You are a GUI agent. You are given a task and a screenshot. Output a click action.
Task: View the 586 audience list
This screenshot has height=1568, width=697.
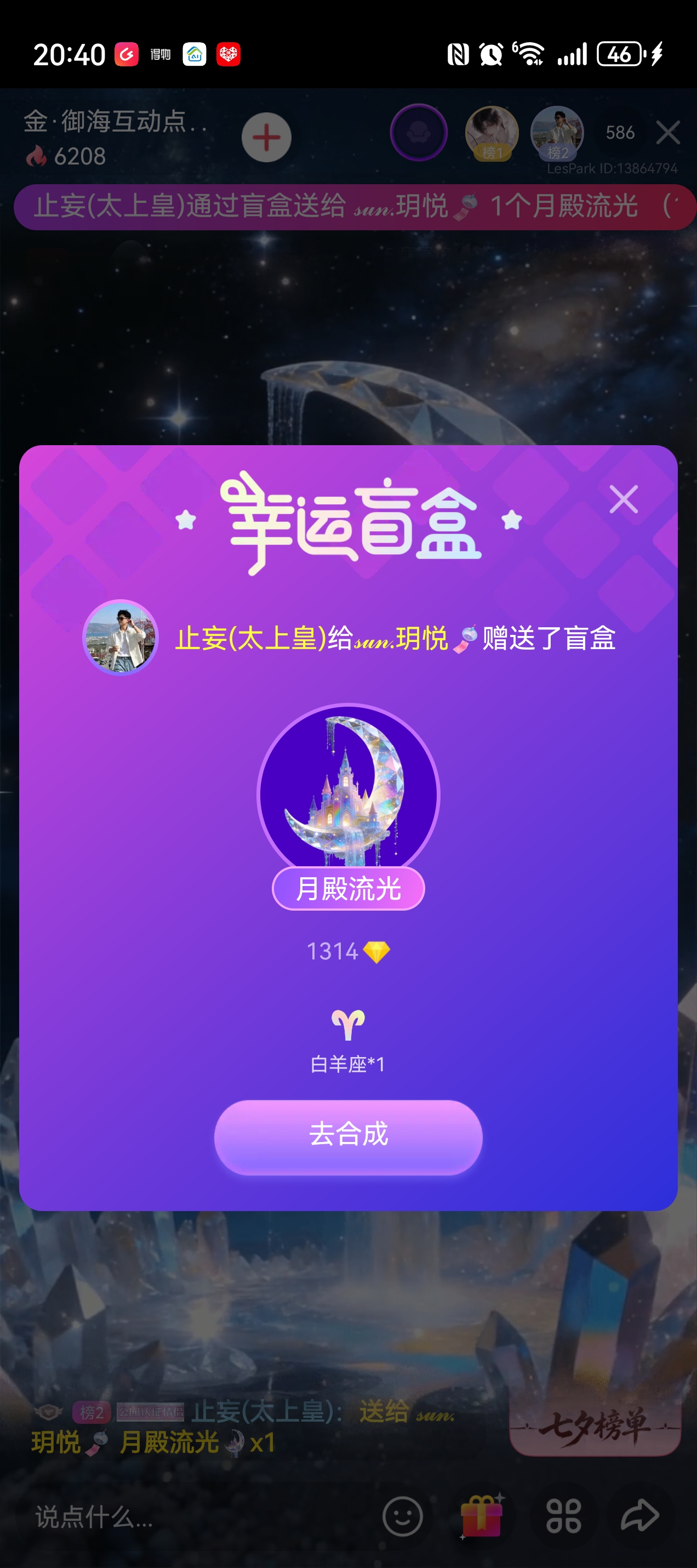click(620, 132)
